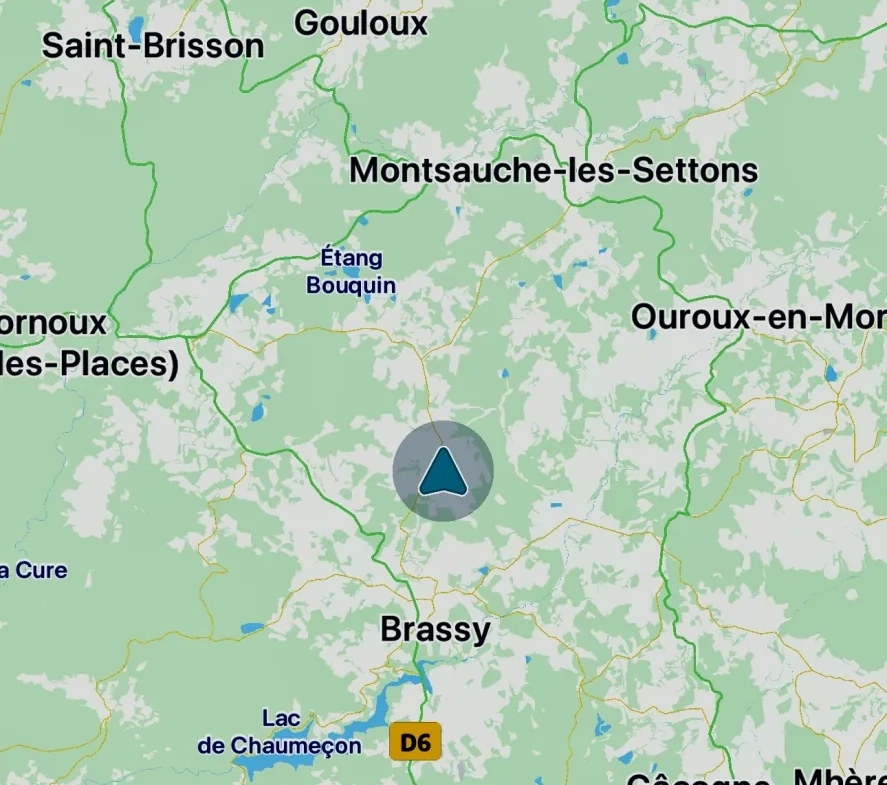The height and width of the screenshot is (785, 887).
Task: Tap the blue current location arrow
Action: click(x=442, y=472)
